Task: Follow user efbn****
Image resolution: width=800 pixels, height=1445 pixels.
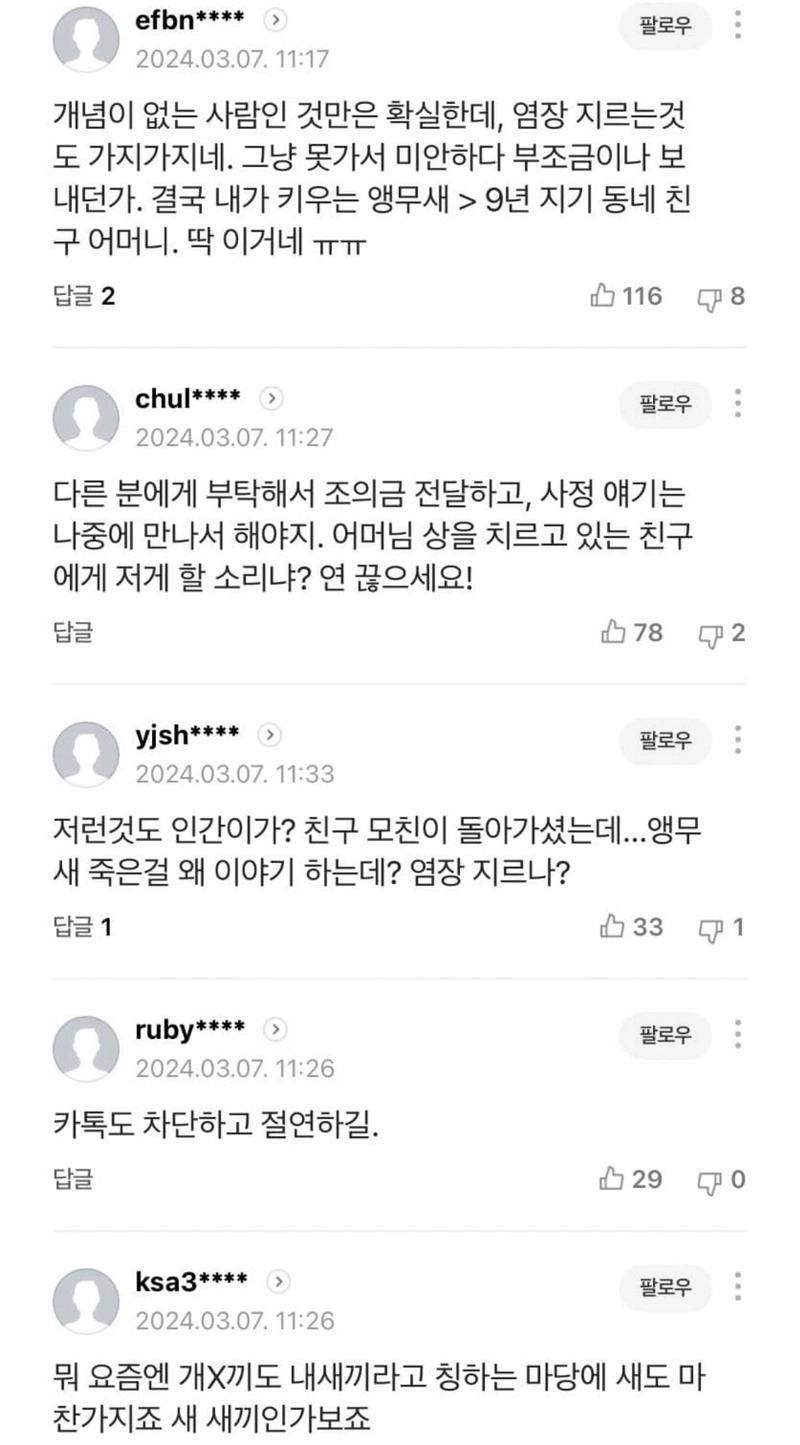Action: point(665,26)
